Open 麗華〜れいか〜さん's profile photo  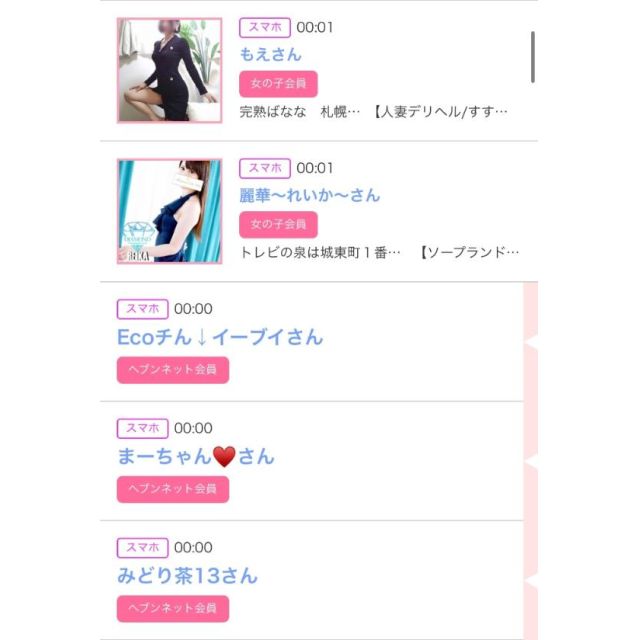(169, 211)
